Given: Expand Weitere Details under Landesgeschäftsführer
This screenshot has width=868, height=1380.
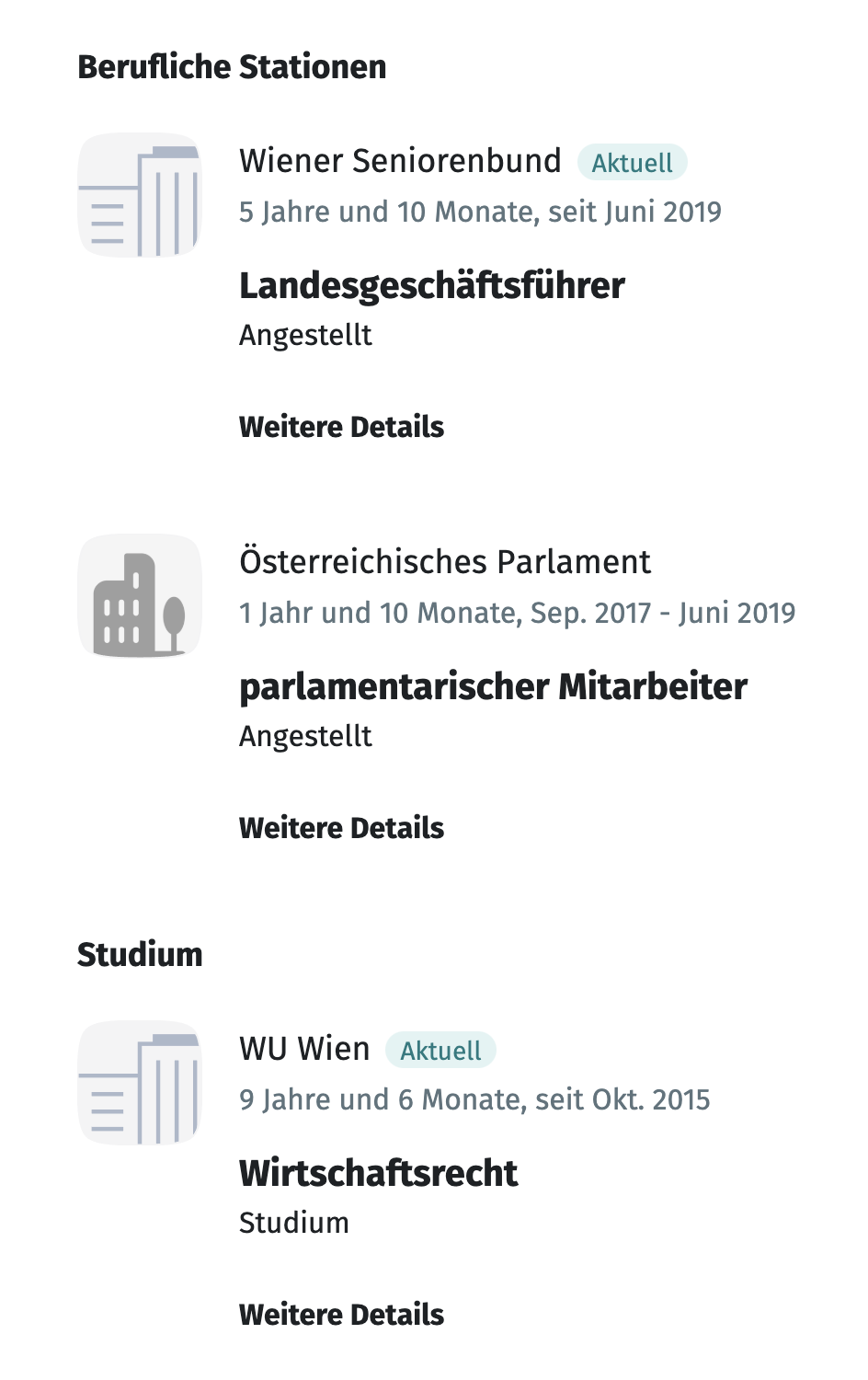Looking at the screenshot, I should coord(341,427).
